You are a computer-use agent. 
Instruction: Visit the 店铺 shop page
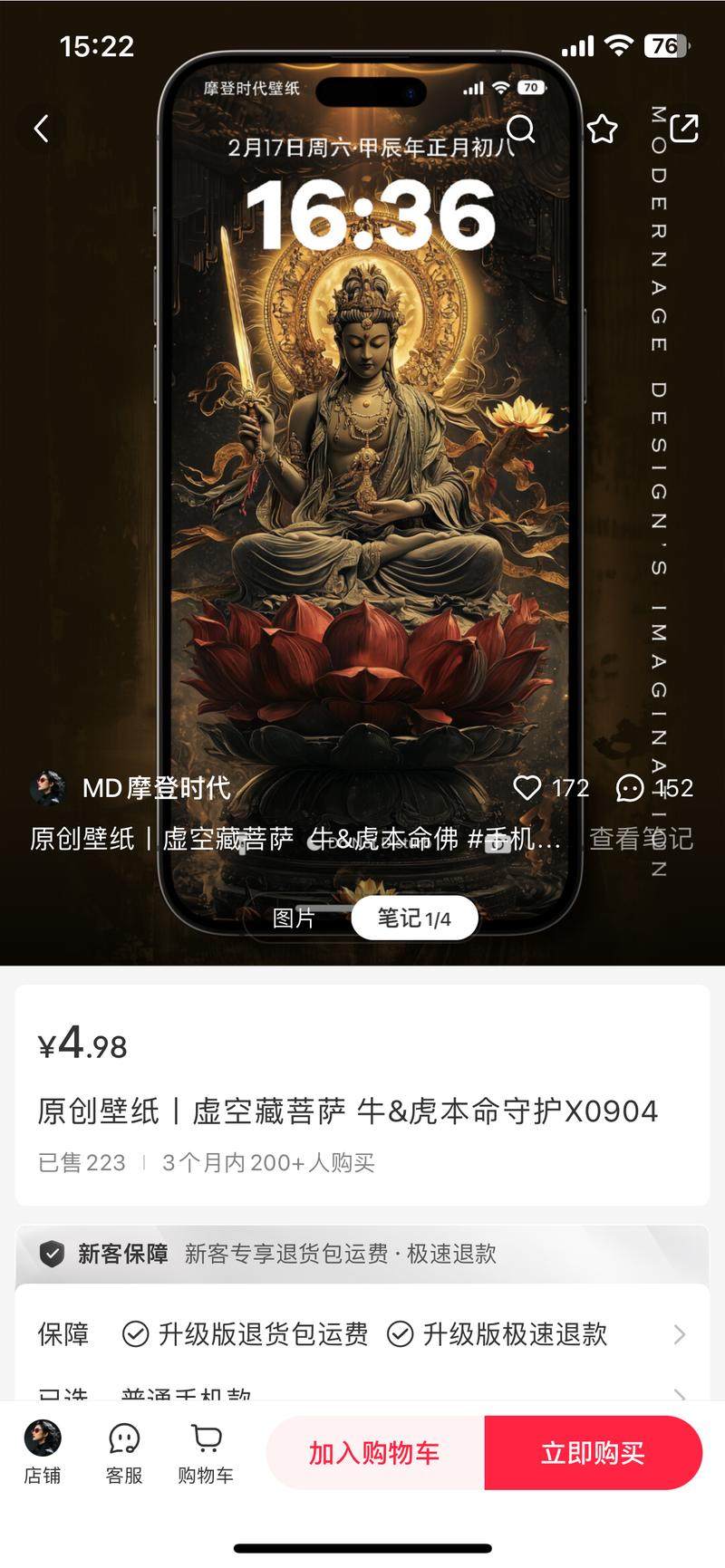[43, 1452]
